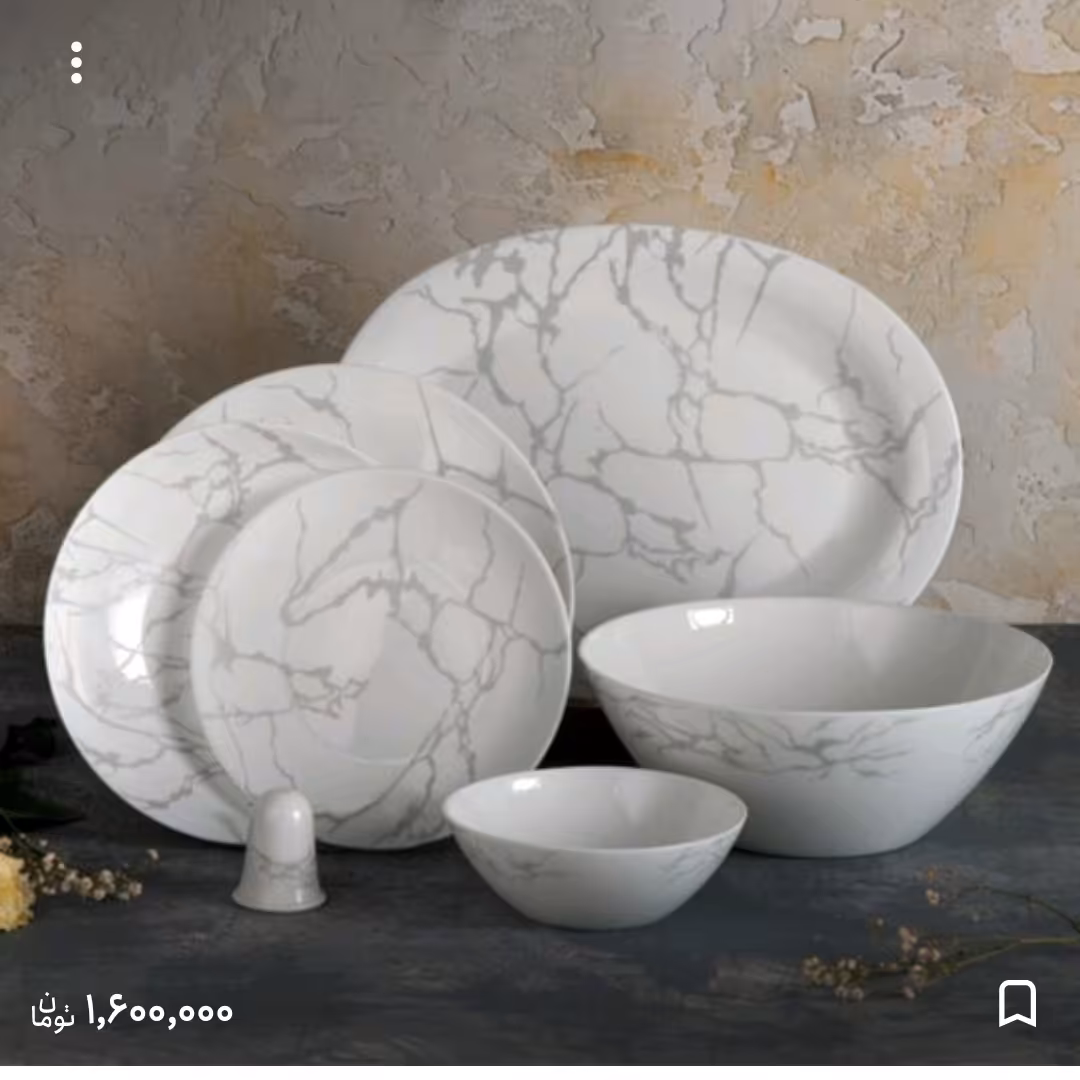The image size is (1080, 1080).
Task: Open the three-dot overflow menu
Action: click(76, 63)
